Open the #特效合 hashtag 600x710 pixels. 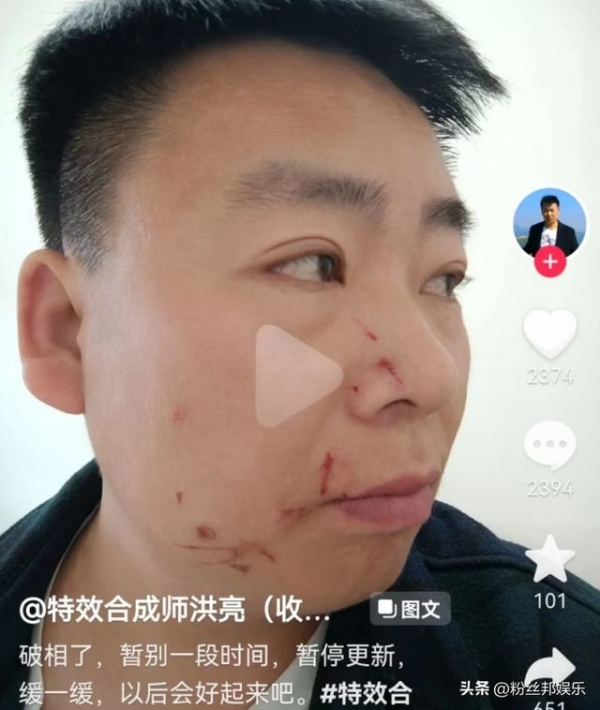(x=366, y=692)
